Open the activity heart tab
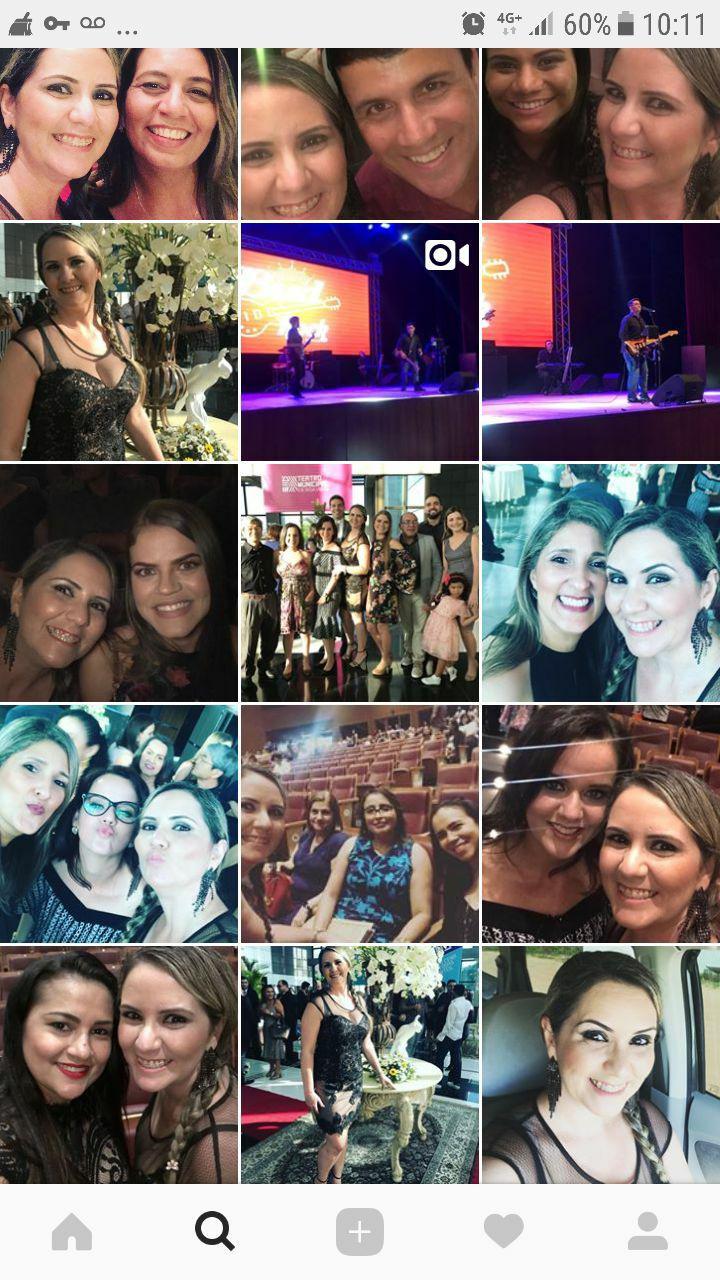 coord(503,1232)
